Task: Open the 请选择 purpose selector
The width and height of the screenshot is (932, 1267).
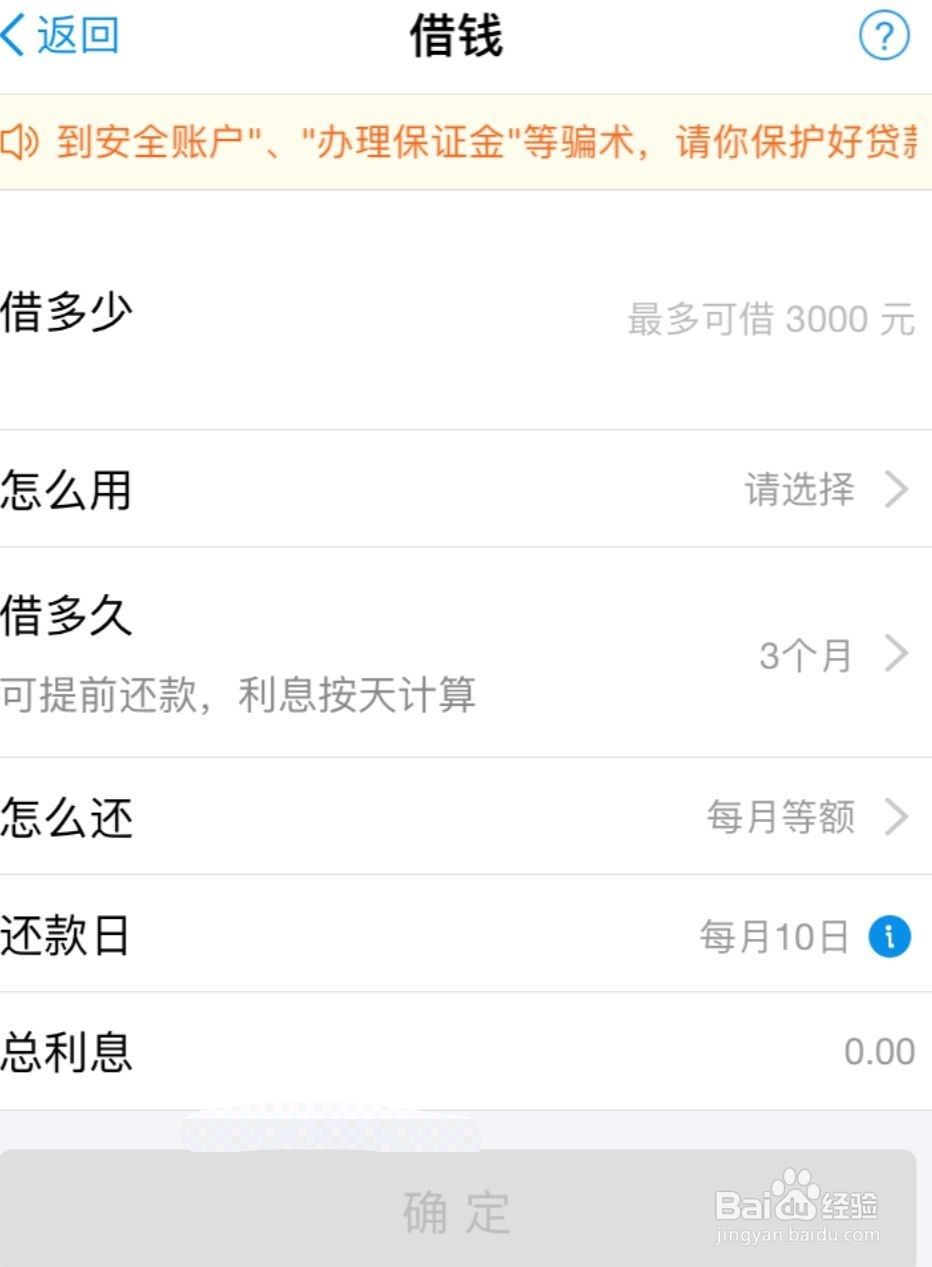Action: point(799,490)
